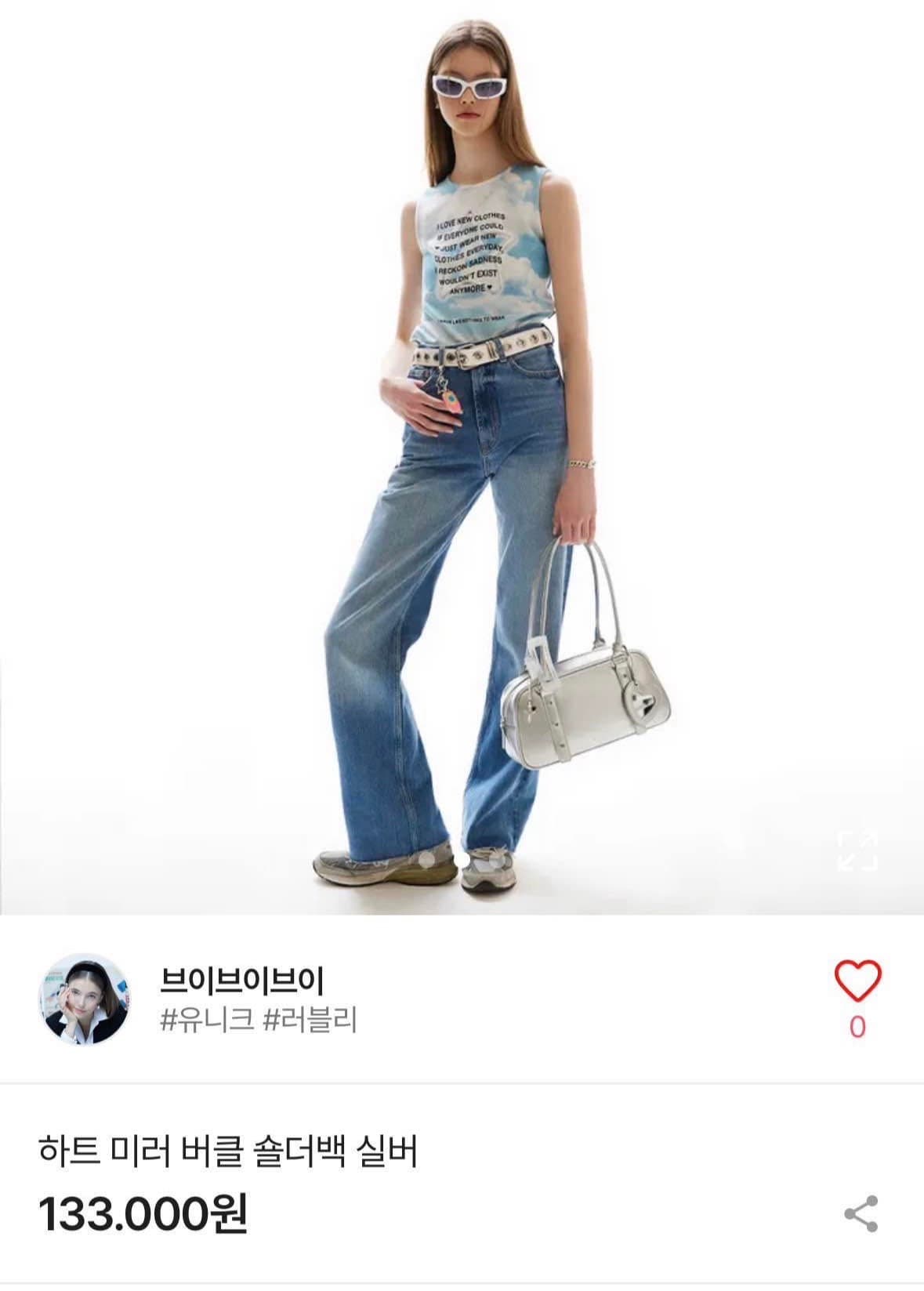Expand the product photo to fullscreen
Screen dimensions: 924x1291
(x=857, y=850)
